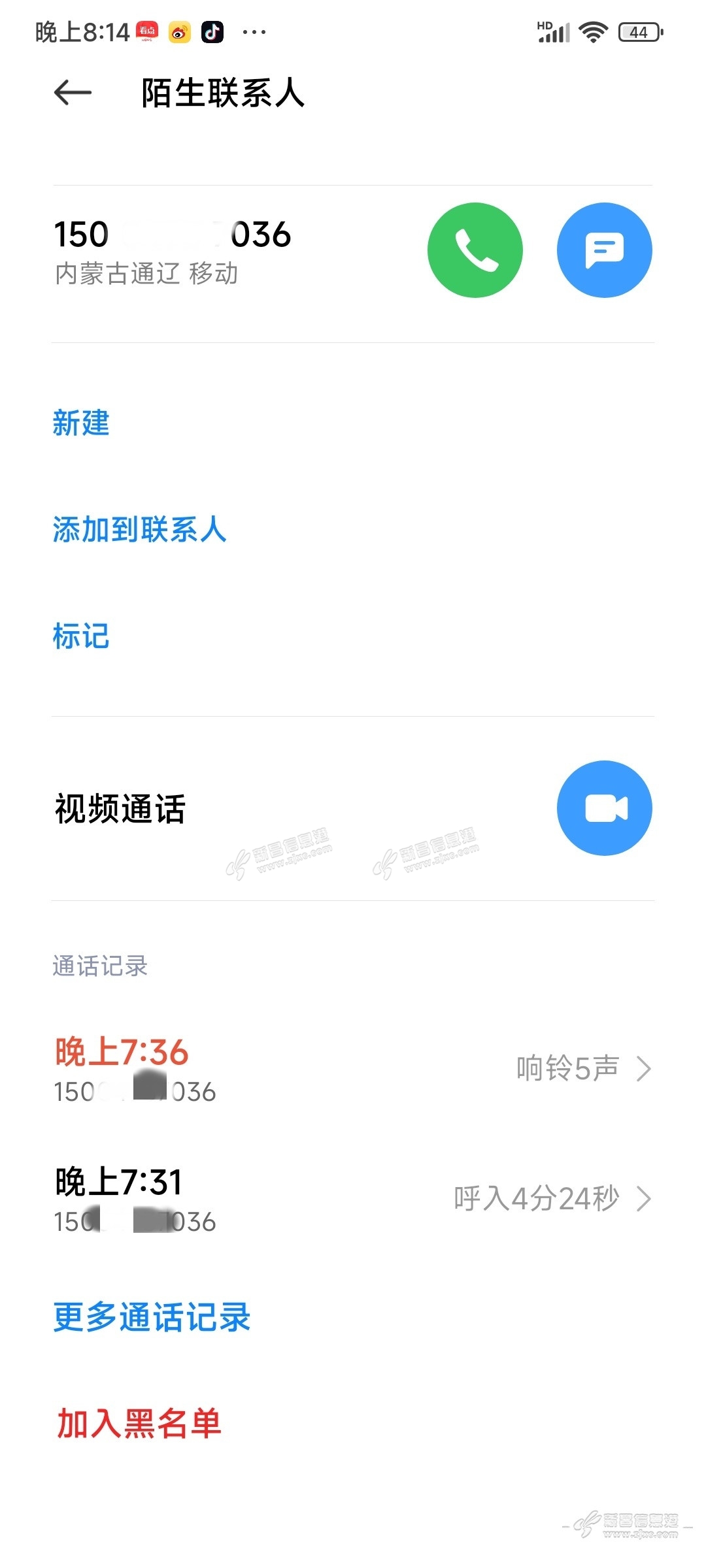Send a message using the blue chat button

click(x=604, y=250)
